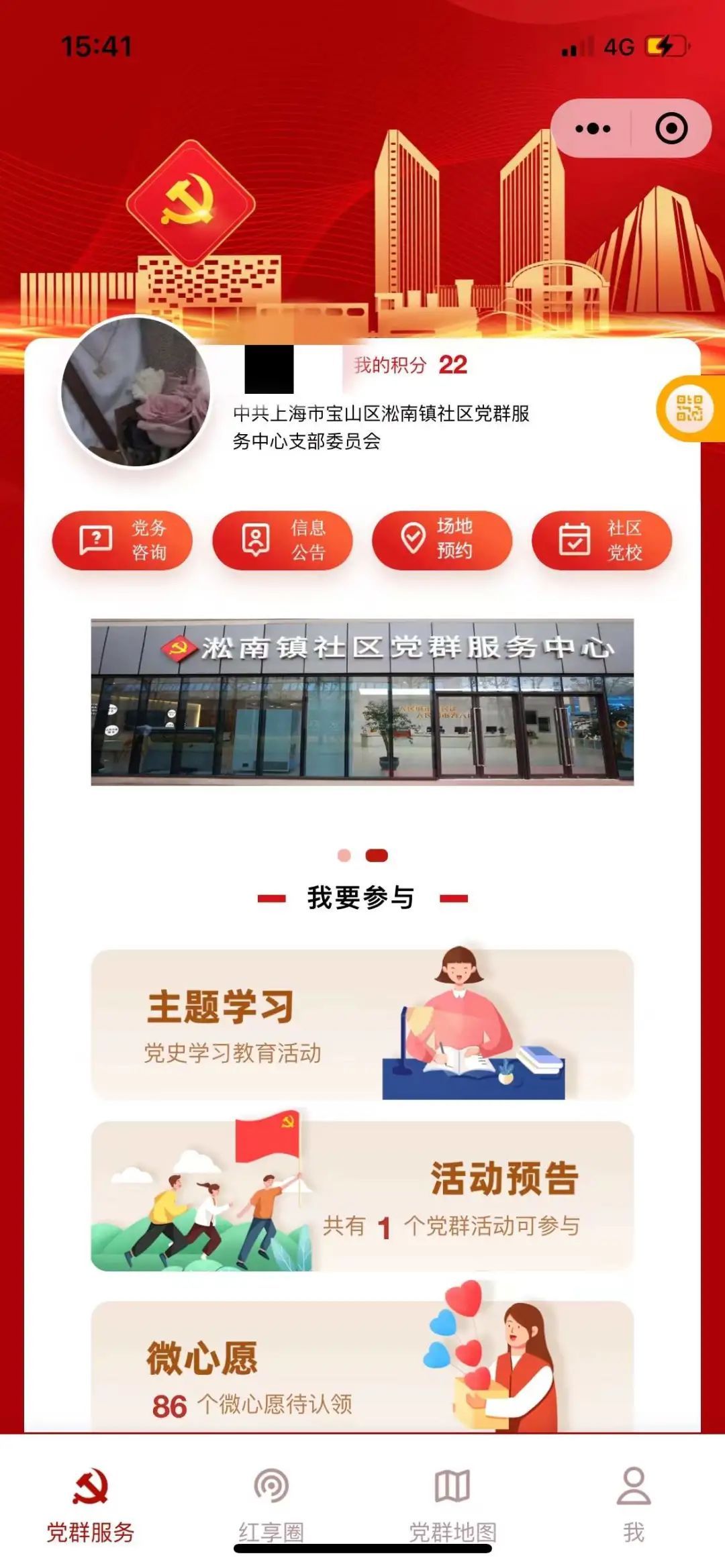
Task: Open 信息公告 announcements
Action: pyautogui.click(x=282, y=540)
